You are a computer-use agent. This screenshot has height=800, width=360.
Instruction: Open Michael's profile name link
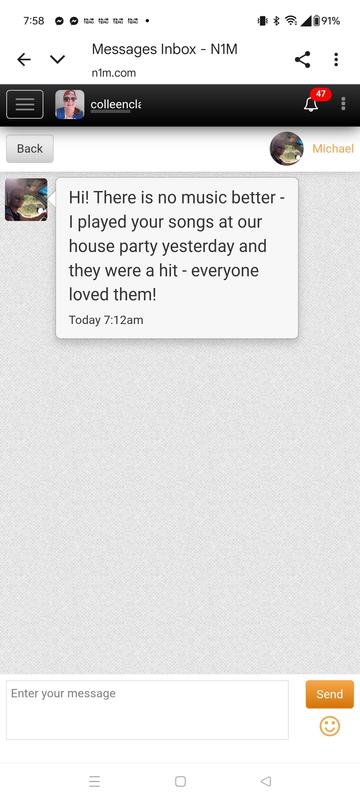[333, 148]
